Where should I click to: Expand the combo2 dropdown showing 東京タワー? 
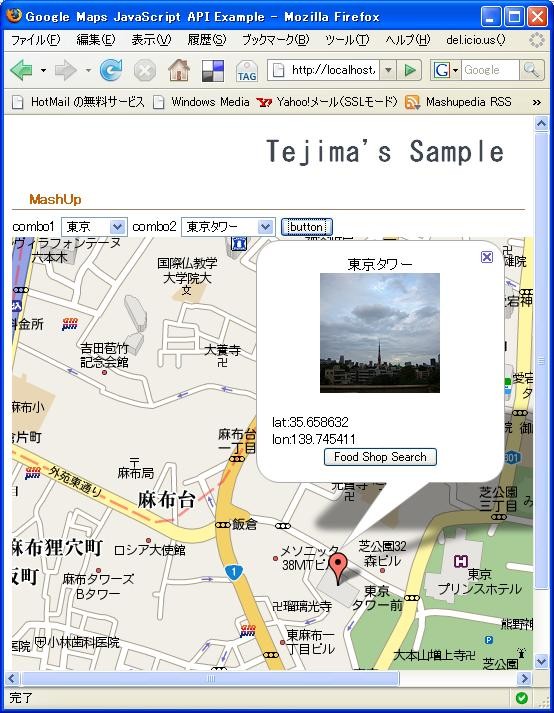click(x=228, y=226)
